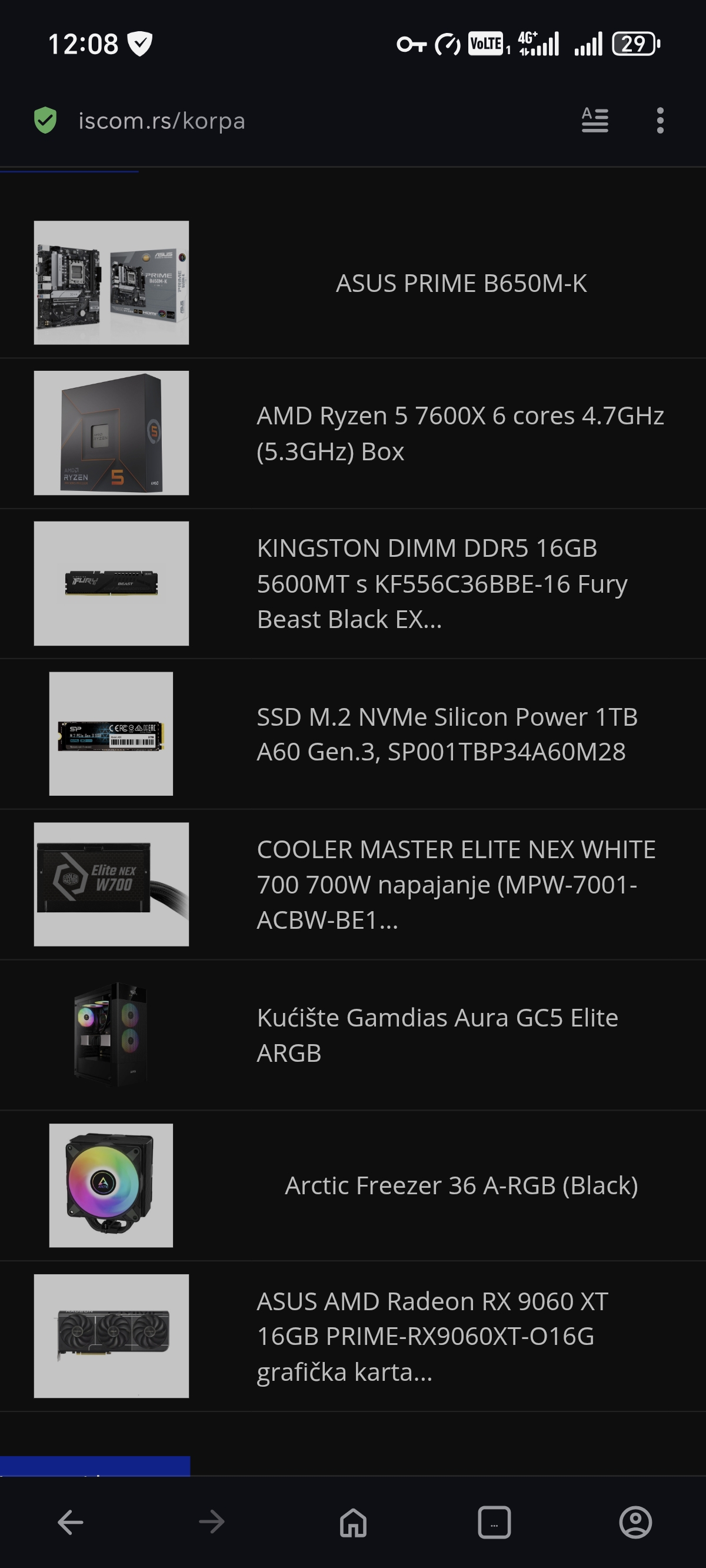Viewport: 706px width, 1568px height.
Task: Open the iscom.rs/korpa address bar
Action: 161,121
